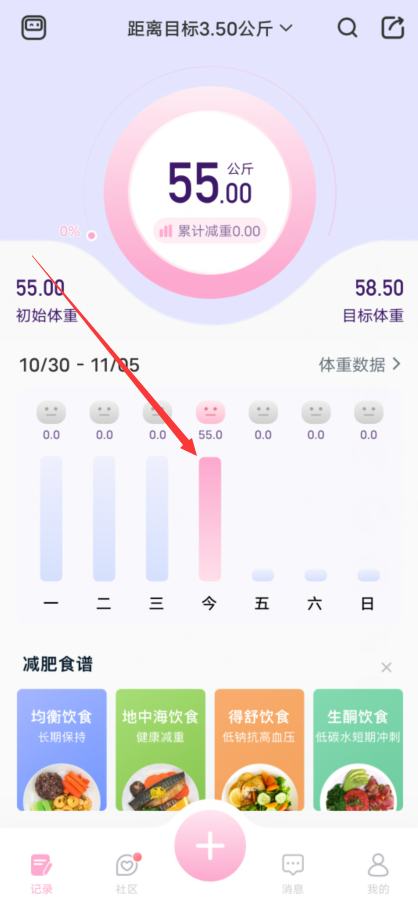Switch to the 社区 tab
This screenshot has height=901, width=418.
[x=126, y=873]
